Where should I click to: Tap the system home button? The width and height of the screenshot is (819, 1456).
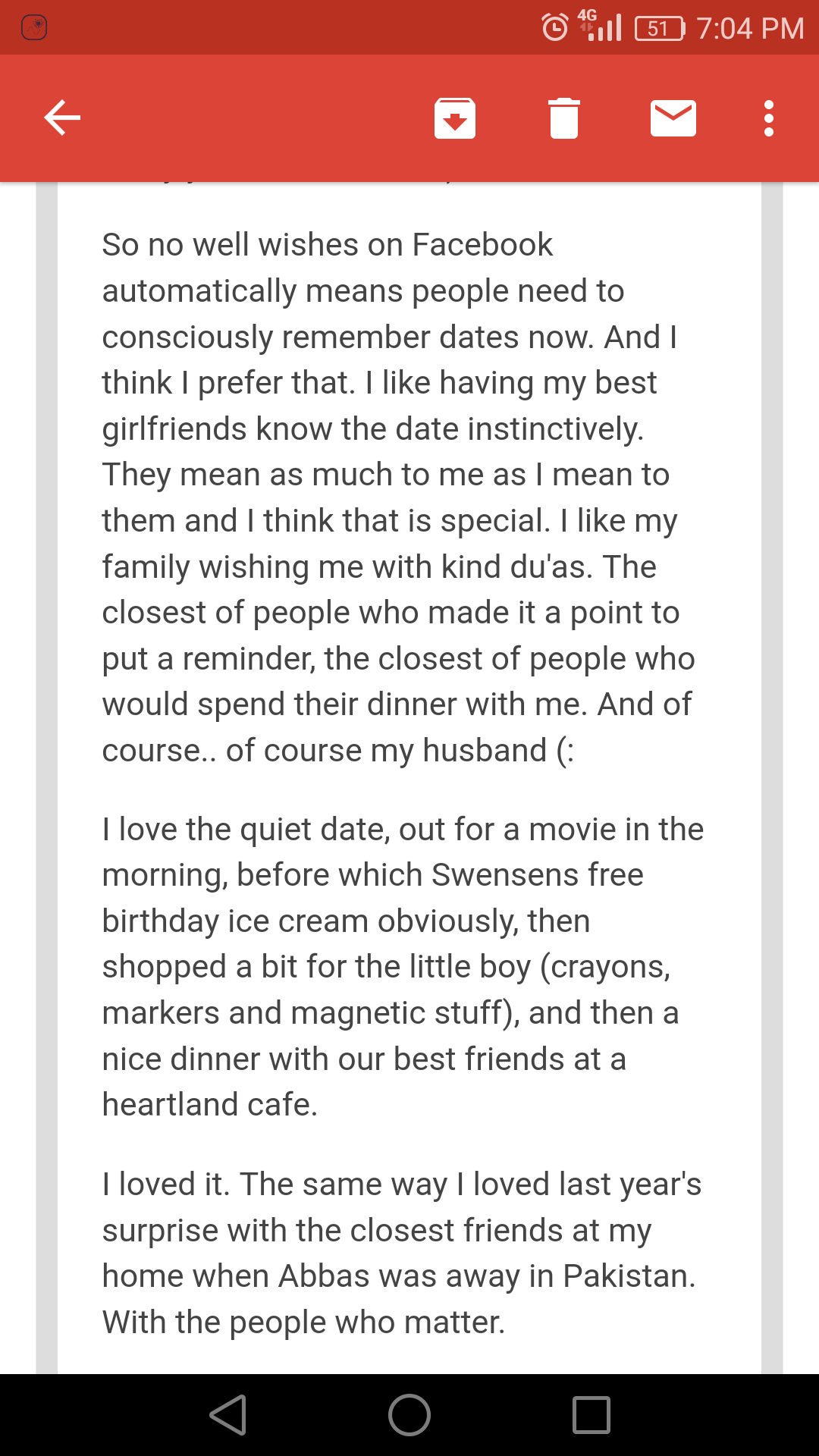coord(409,1415)
